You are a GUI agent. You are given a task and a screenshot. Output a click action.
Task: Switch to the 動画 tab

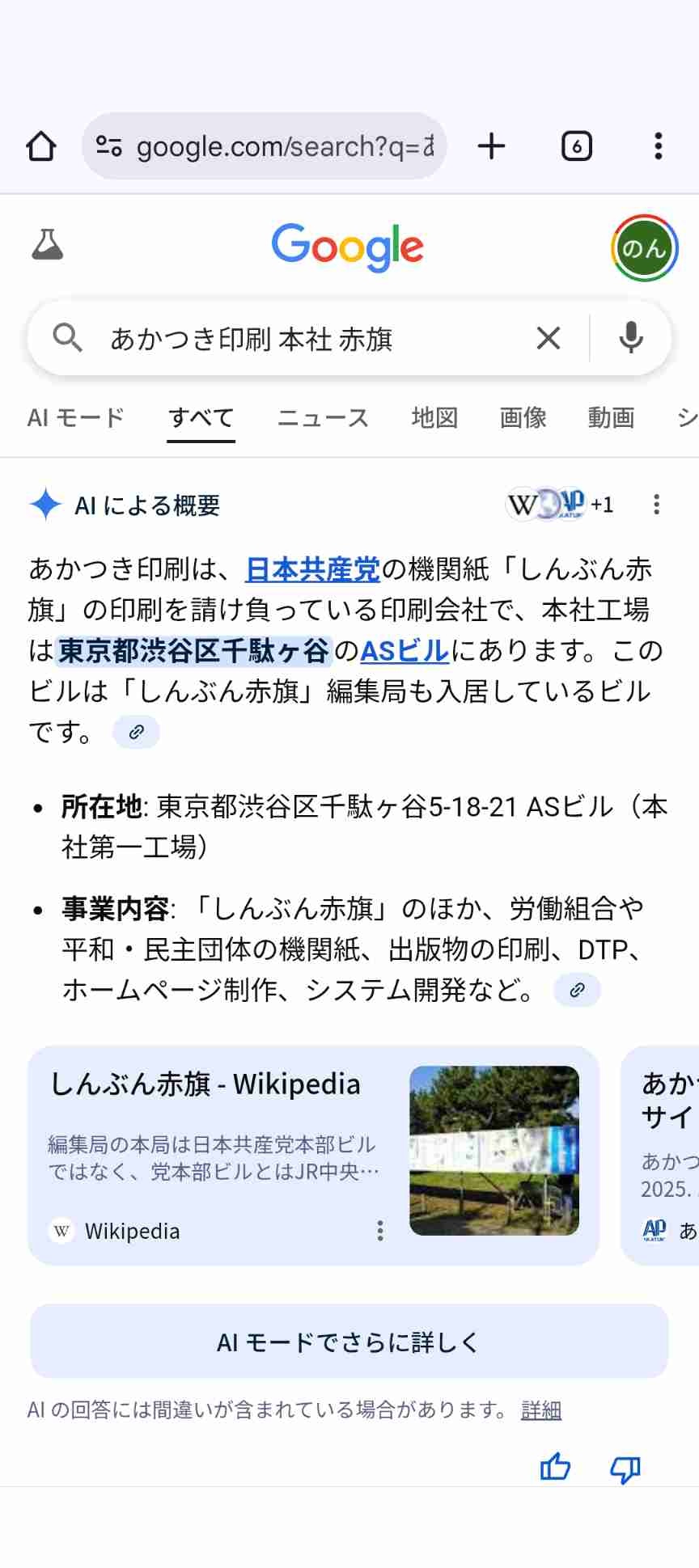click(x=611, y=417)
